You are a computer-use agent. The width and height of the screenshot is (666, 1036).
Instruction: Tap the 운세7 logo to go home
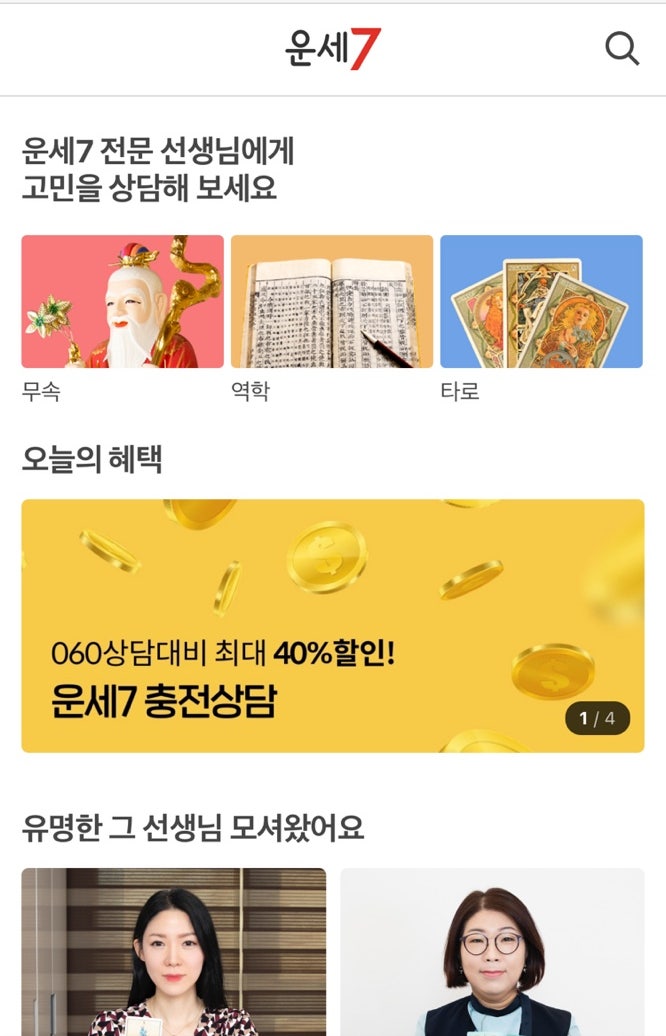click(x=332, y=49)
